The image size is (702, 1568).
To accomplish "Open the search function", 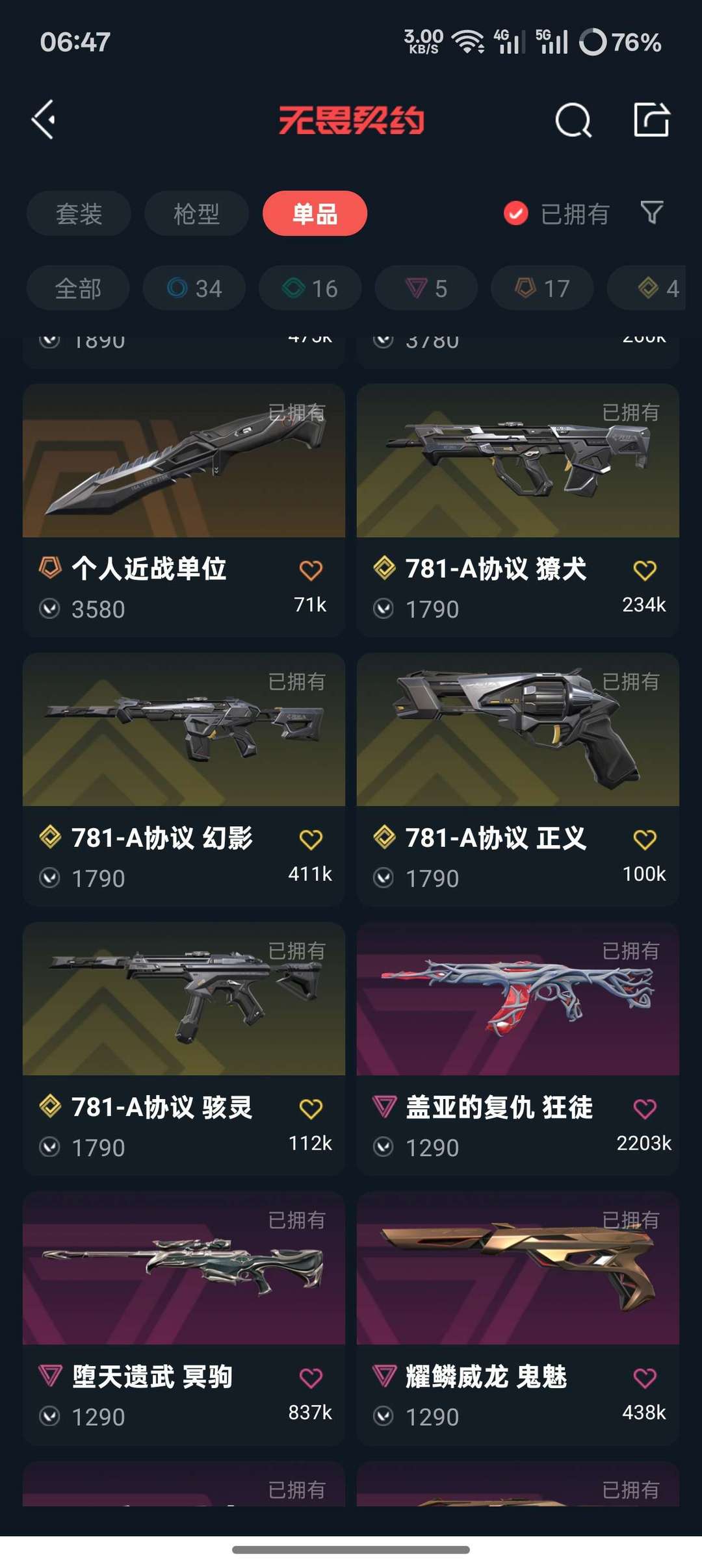I will coord(572,120).
